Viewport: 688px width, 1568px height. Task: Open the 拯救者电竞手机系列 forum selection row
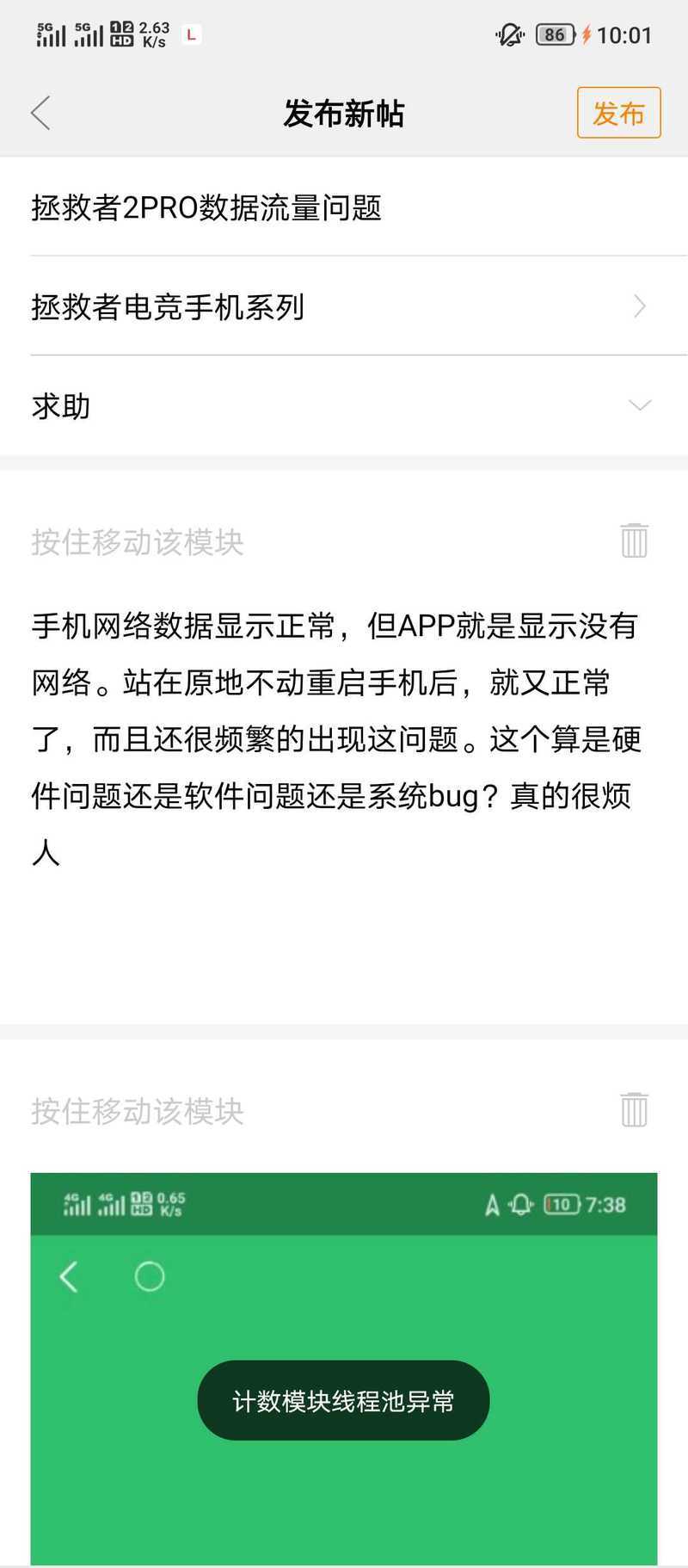point(344,306)
